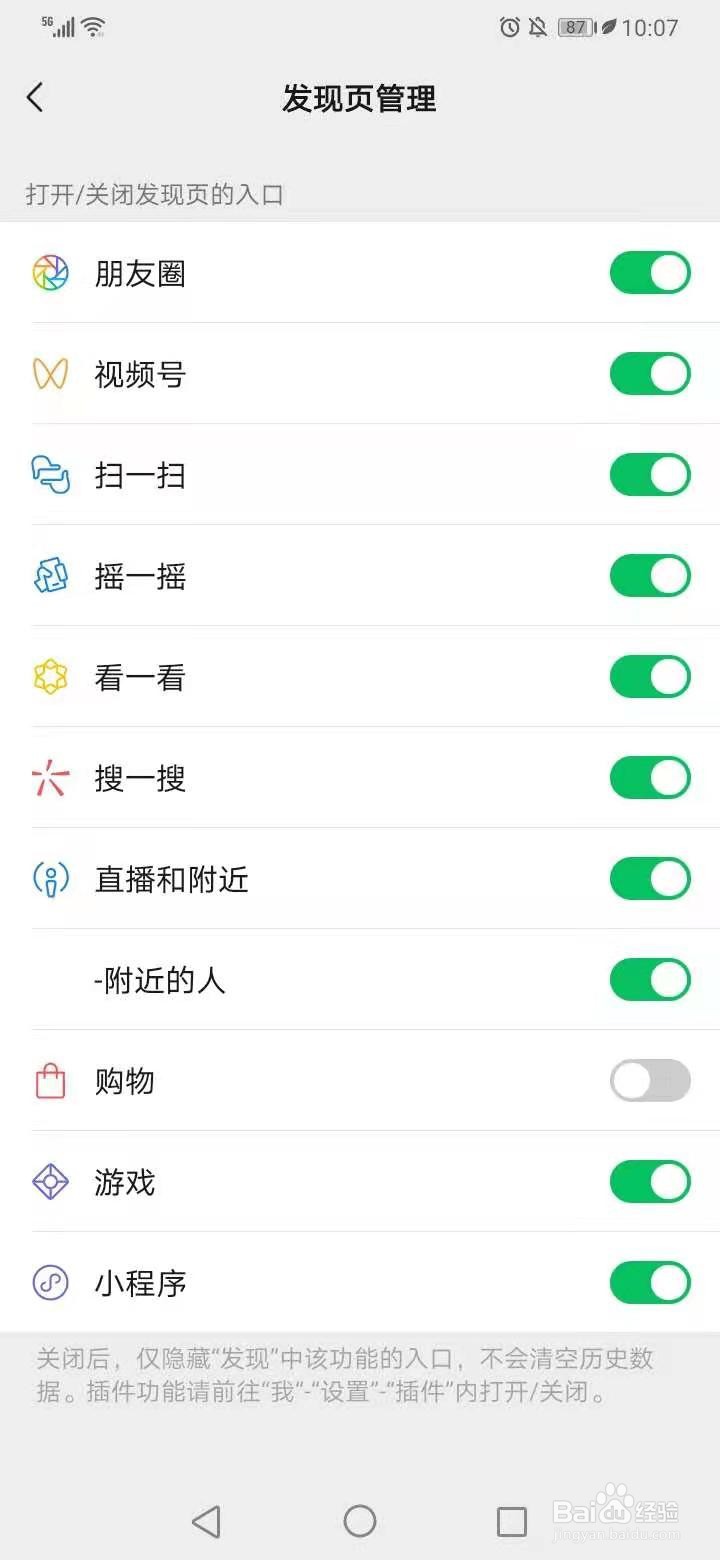720x1560 pixels.
Task: Disable the Nearby People (附近的人) switch
Action: point(650,980)
